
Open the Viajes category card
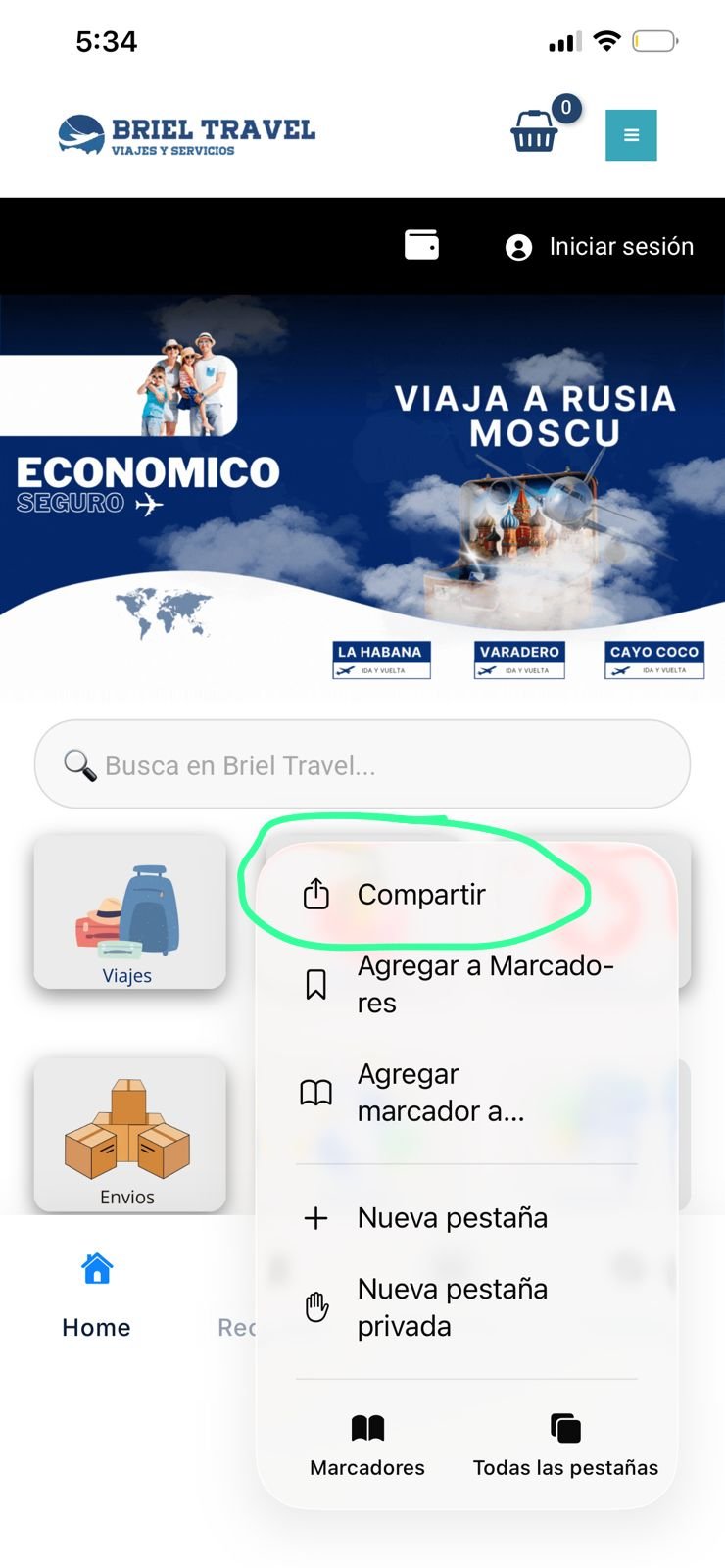tap(129, 912)
